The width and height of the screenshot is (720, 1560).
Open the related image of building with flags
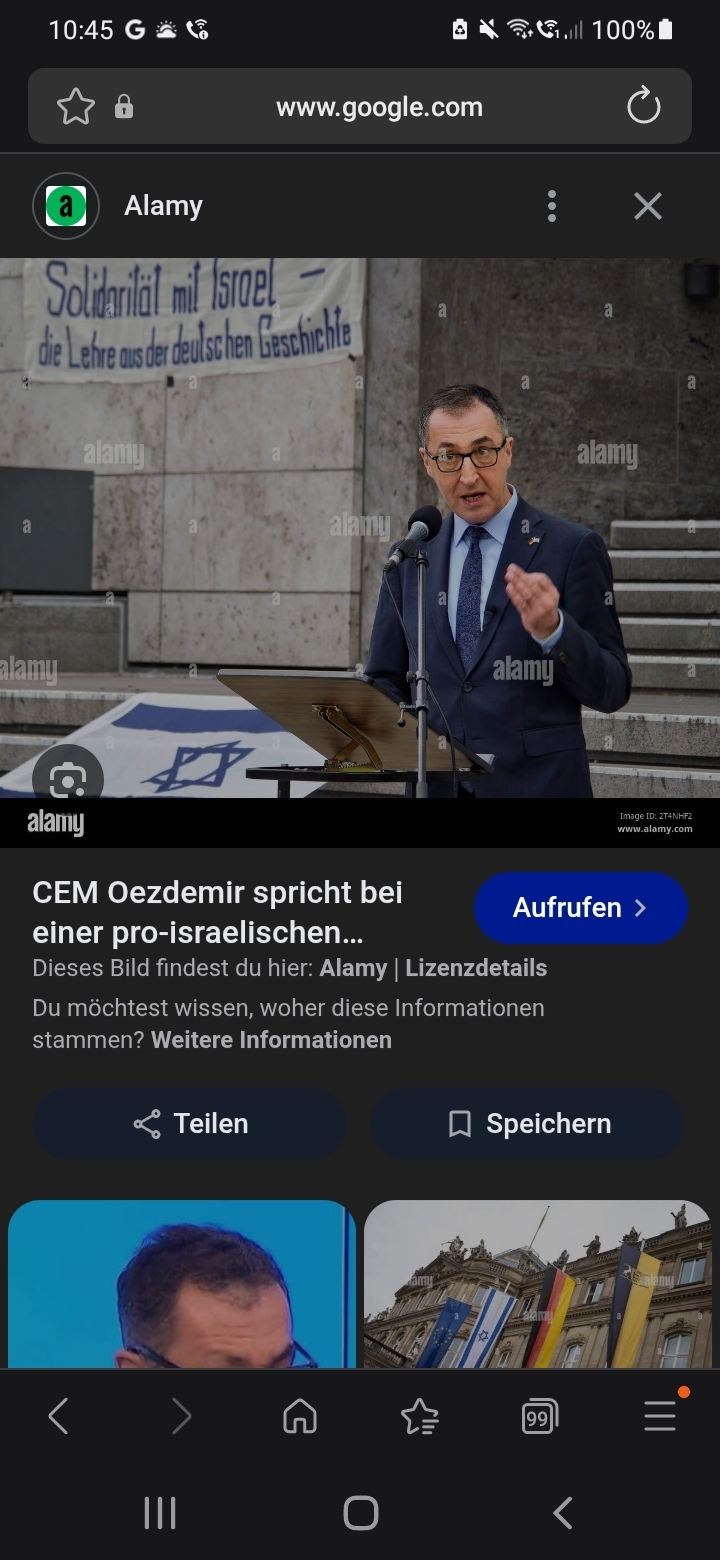click(538, 1284)
